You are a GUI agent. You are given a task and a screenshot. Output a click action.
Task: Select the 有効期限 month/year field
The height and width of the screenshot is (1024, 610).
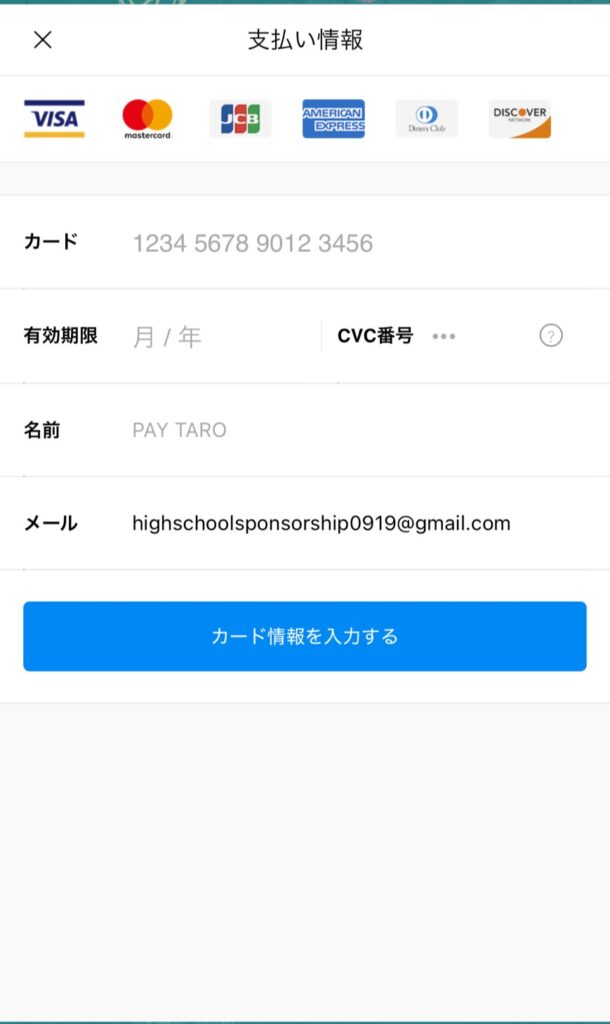tap(200, 337)
